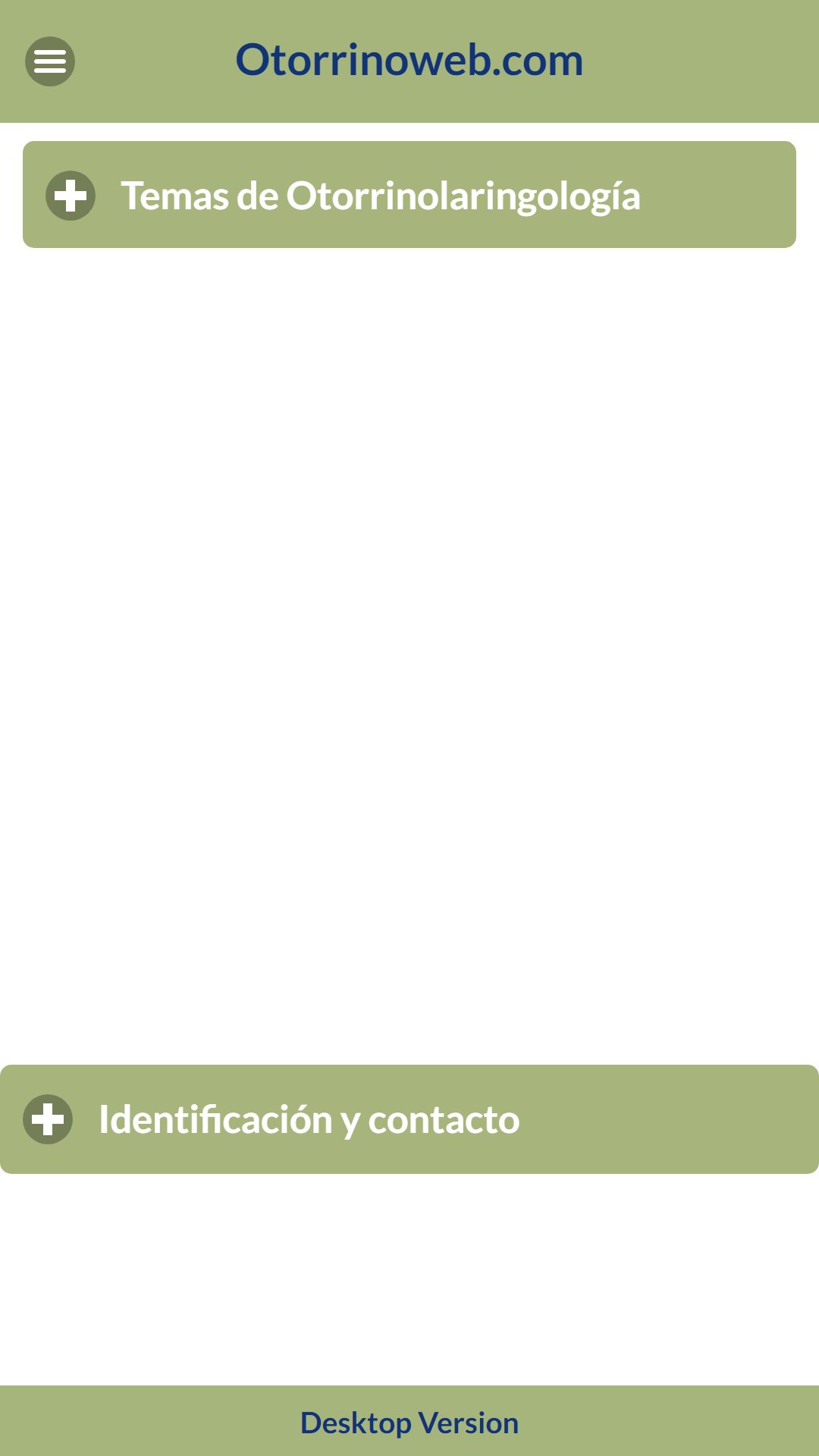Tap the Otorrinoweb.com site title
The height and width of the screenshot is (1456, 819).
(x=409, y=60)
